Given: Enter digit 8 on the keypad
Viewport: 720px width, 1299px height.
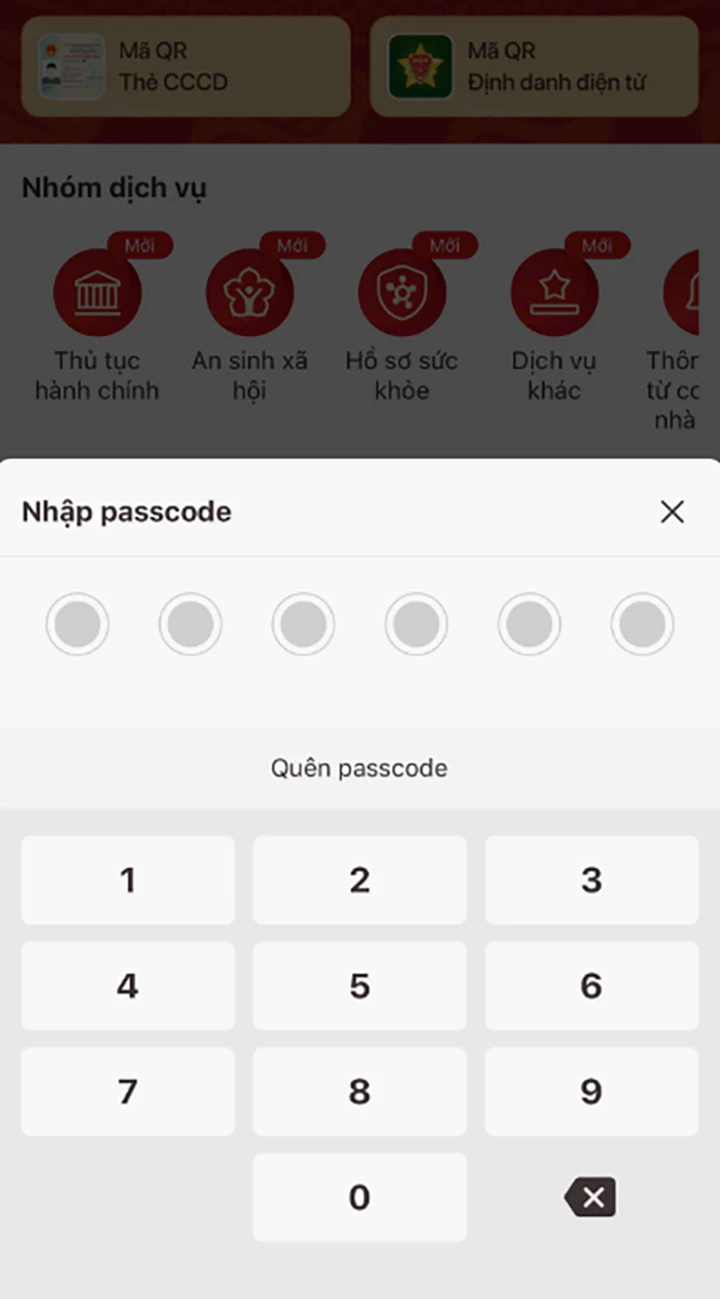Looking at the screenshot, I should (x=359, y=1091).
